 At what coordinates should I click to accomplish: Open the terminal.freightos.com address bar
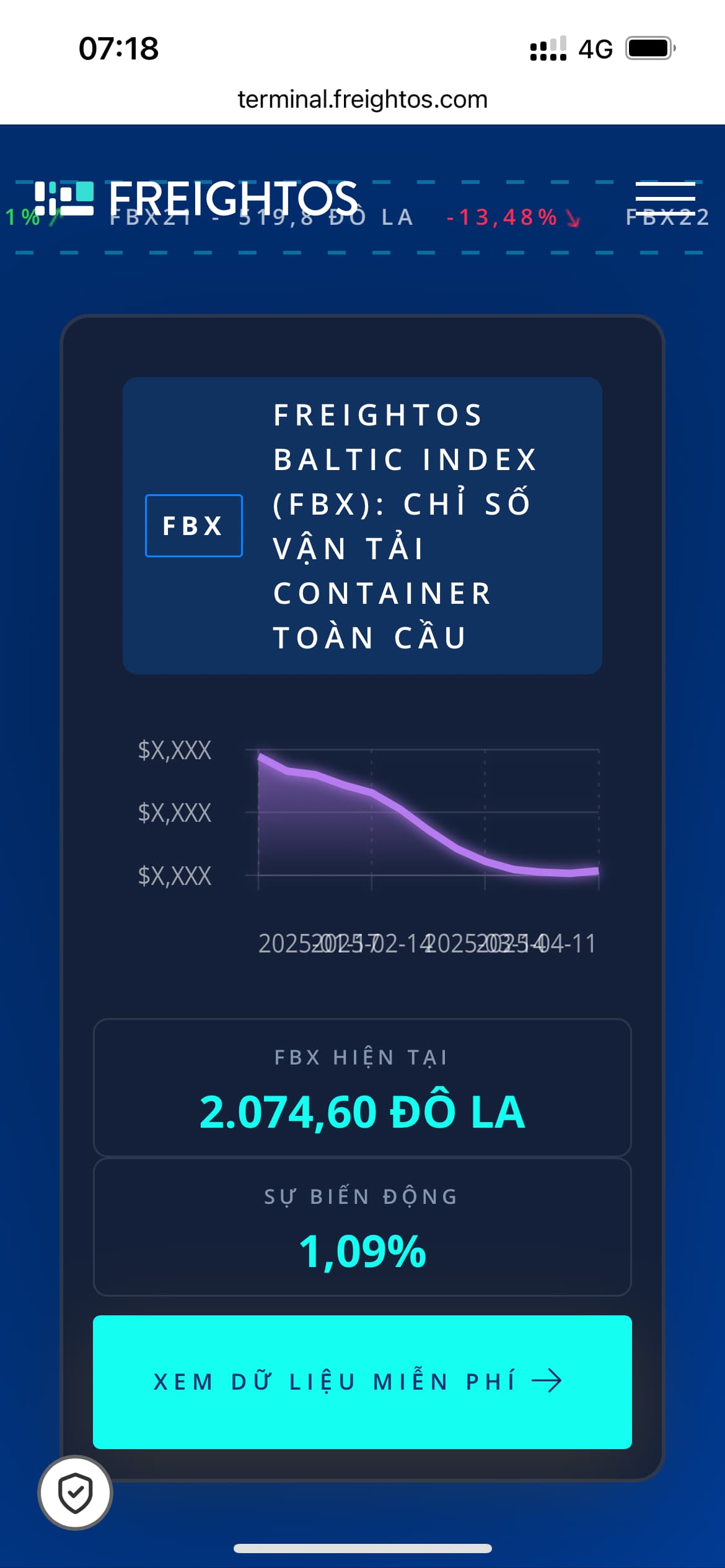coord(362,99)
